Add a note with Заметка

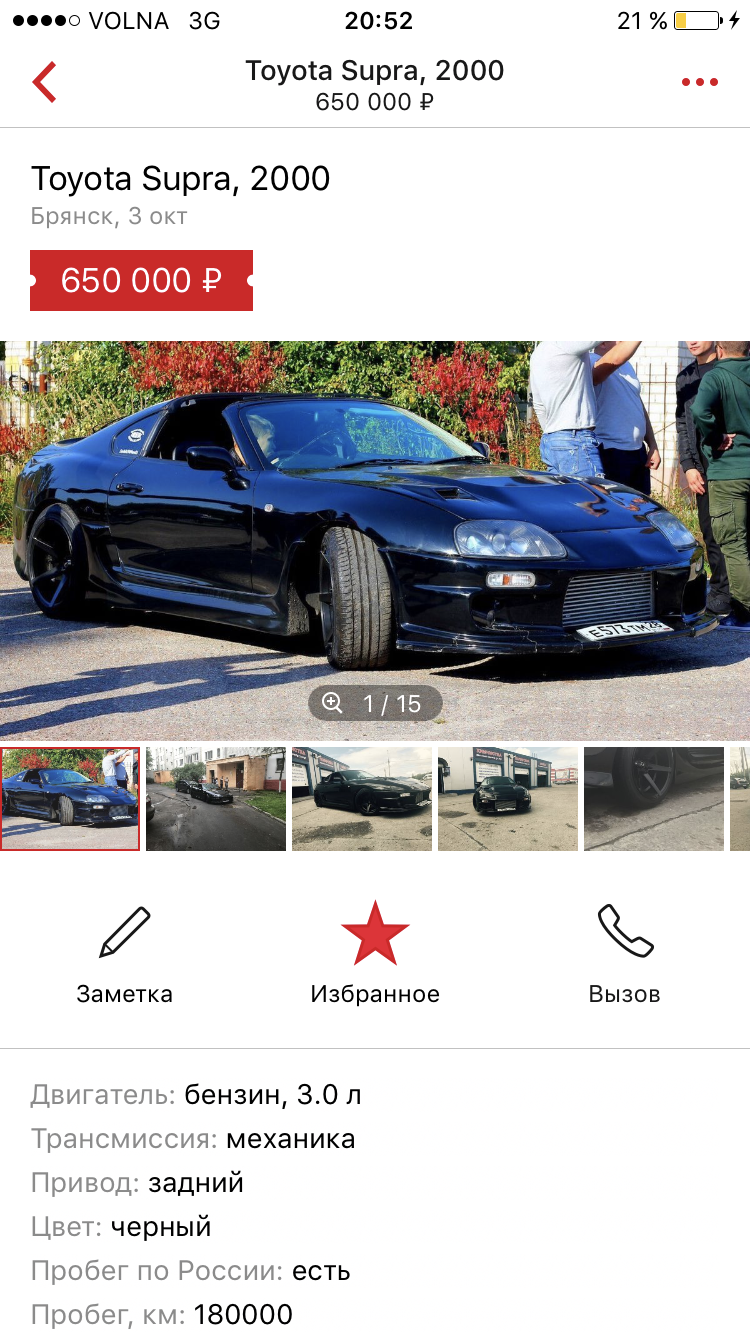[x=125, y=952]
